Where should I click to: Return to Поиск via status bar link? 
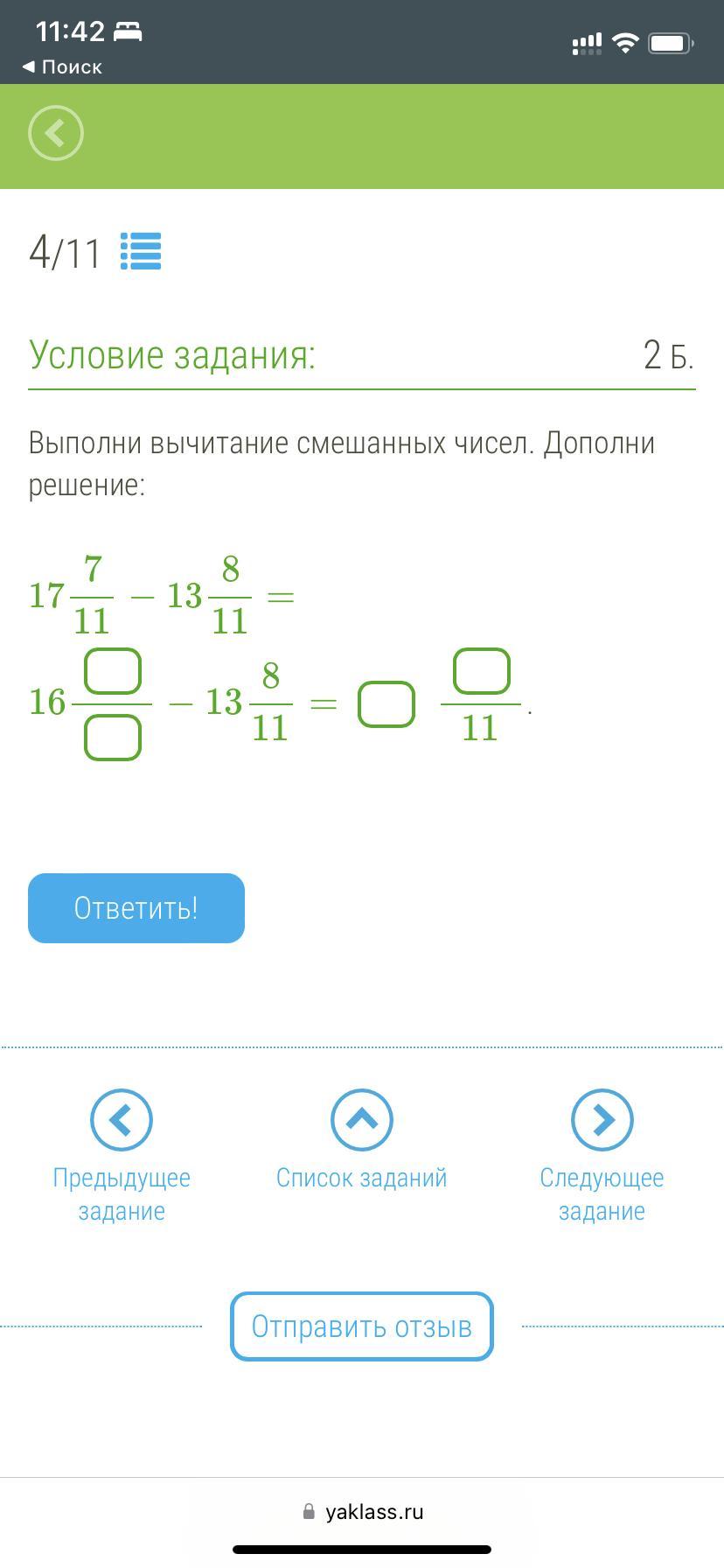[61, 67]
